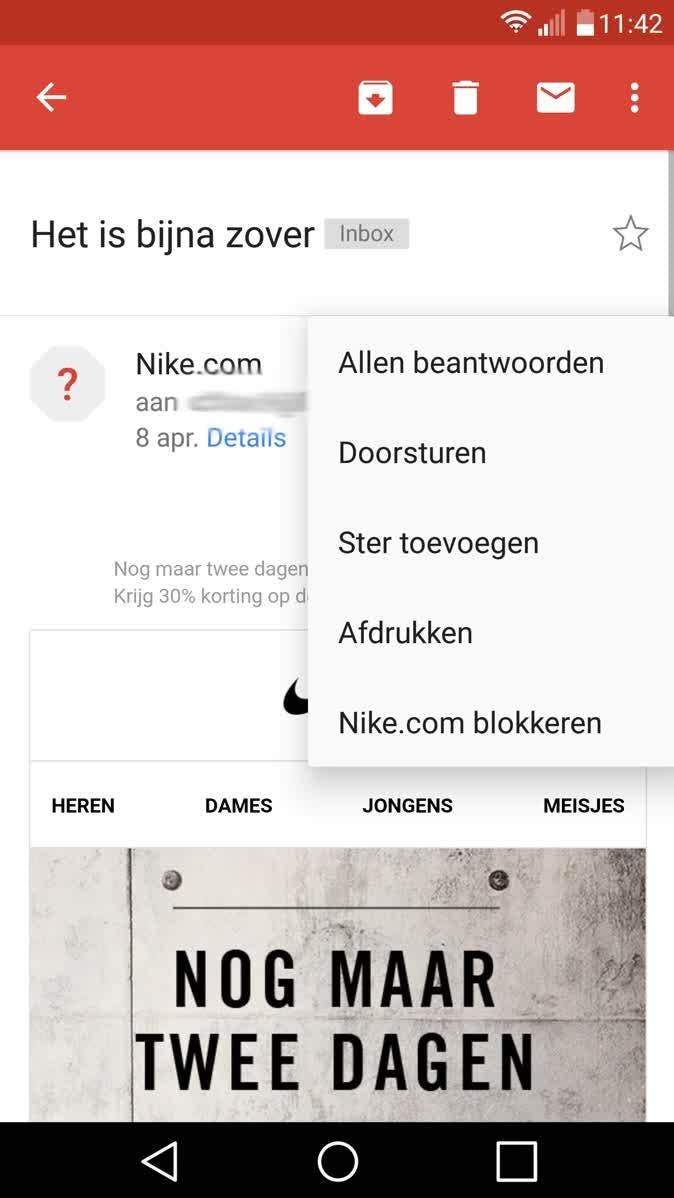Choose Afdrukken to print the email
The height and width of the screenshot is (1198, 674).
(405, 632)
